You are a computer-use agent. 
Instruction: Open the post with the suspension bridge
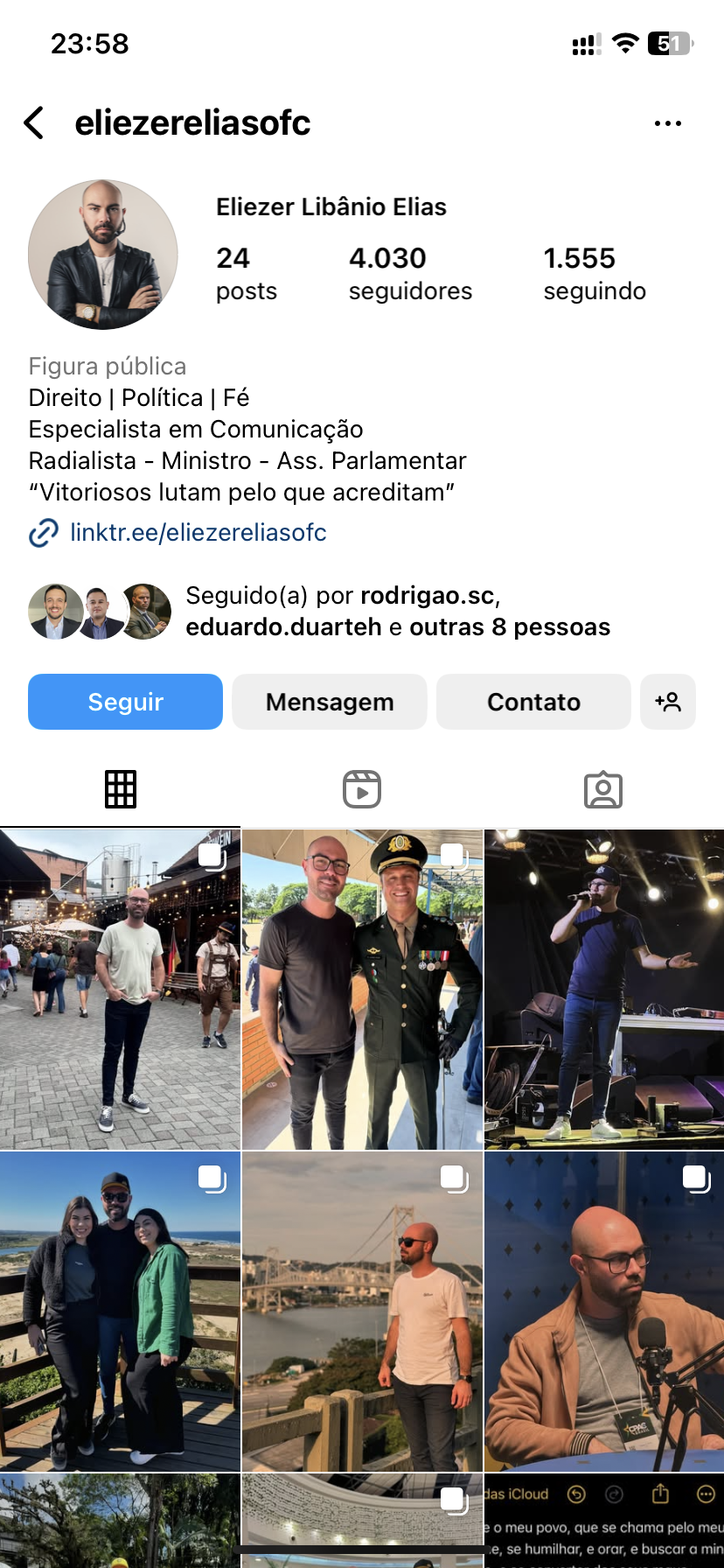coord(362,1311)
